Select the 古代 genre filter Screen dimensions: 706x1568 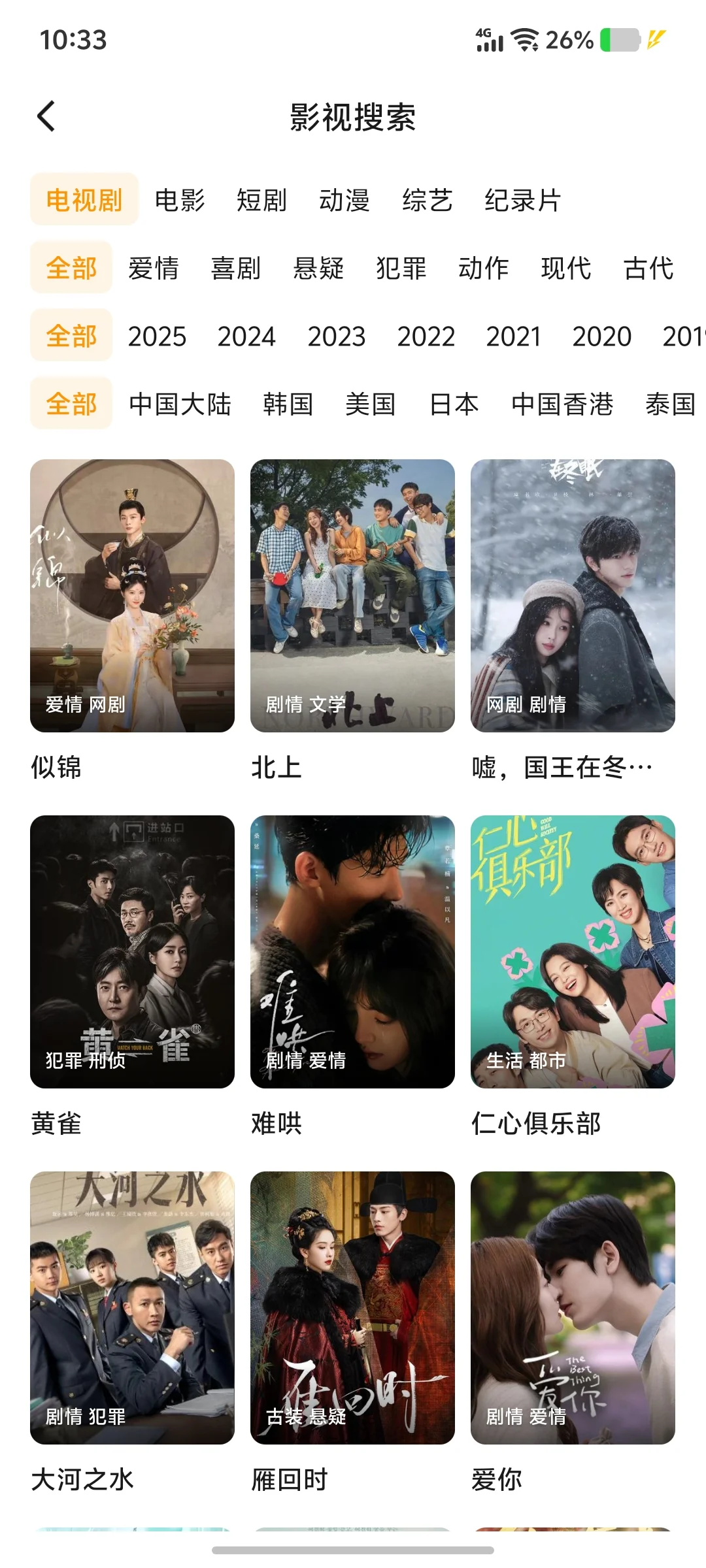(x=648, y=268)
